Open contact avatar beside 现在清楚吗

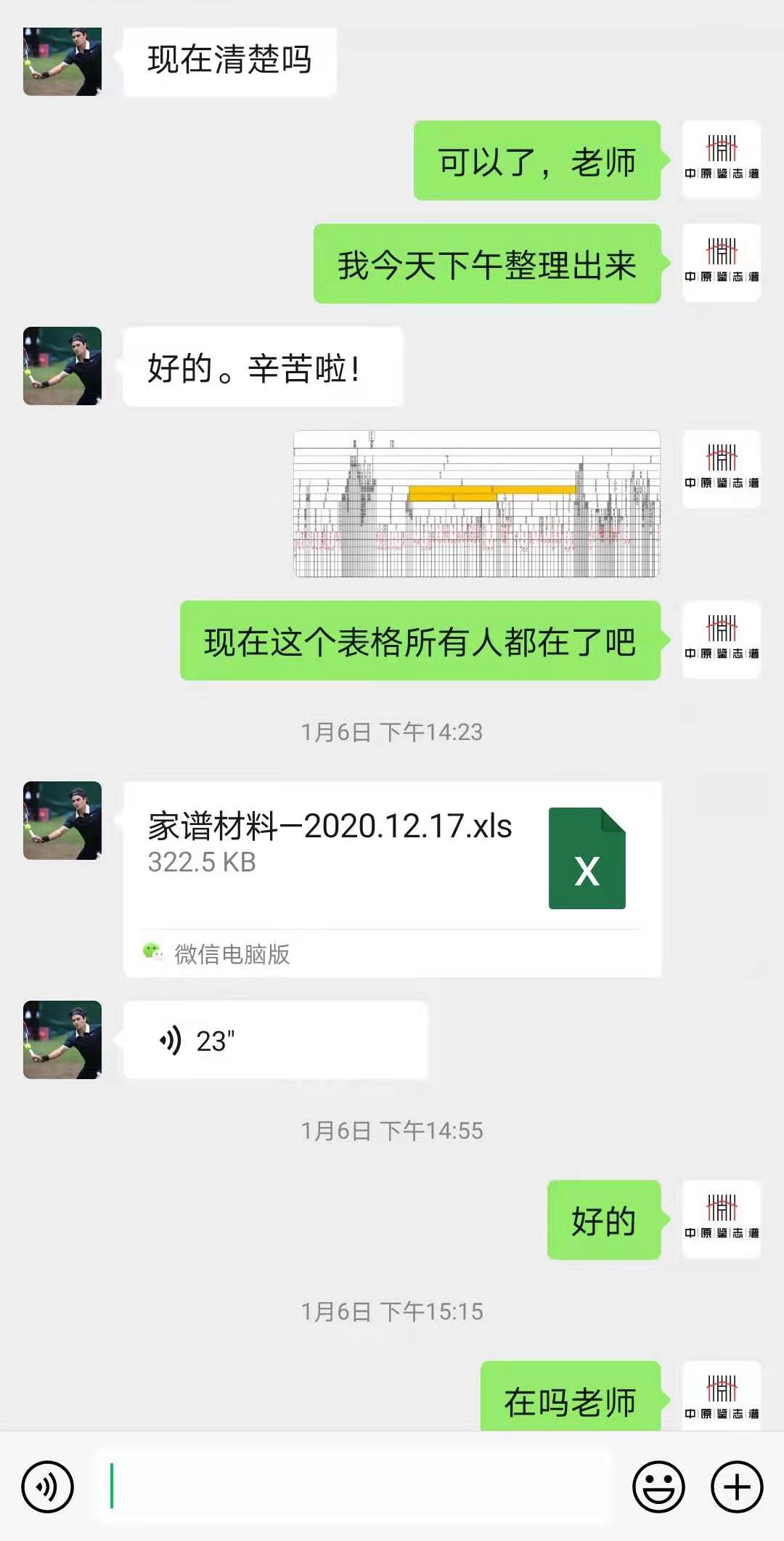[x=62, y=62]
